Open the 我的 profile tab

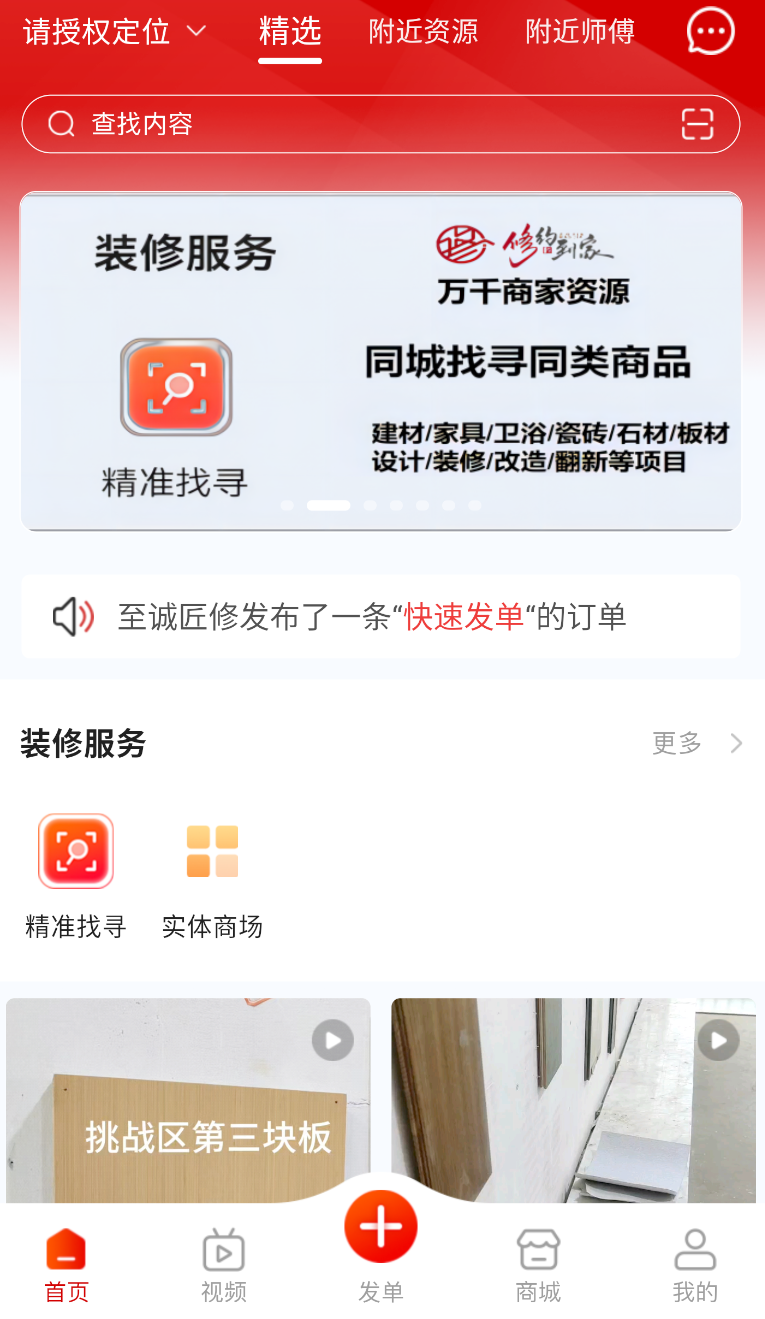tap(695, 1265)
